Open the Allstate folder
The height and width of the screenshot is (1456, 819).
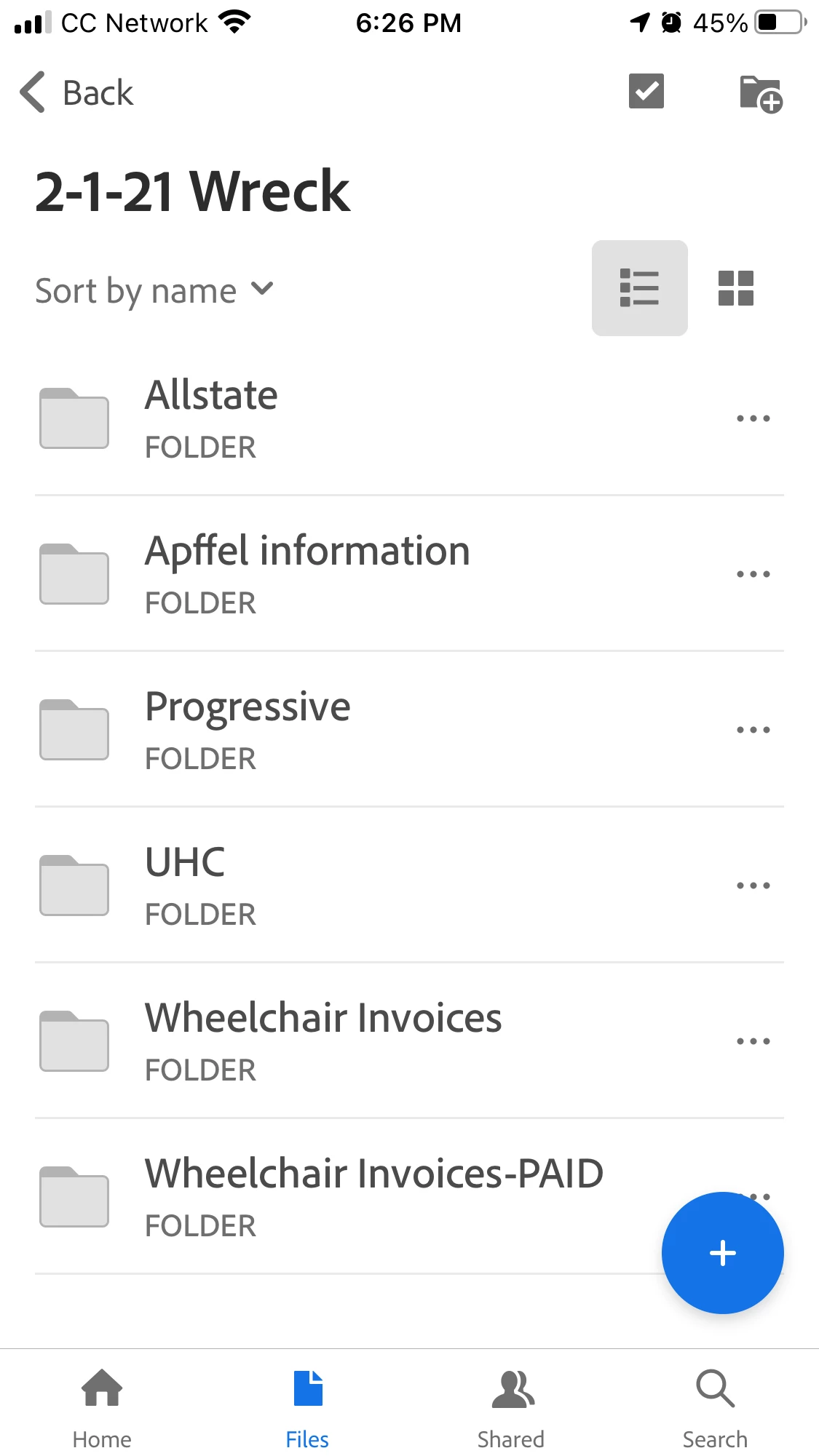pyautogui.click(x=211, y=418)
